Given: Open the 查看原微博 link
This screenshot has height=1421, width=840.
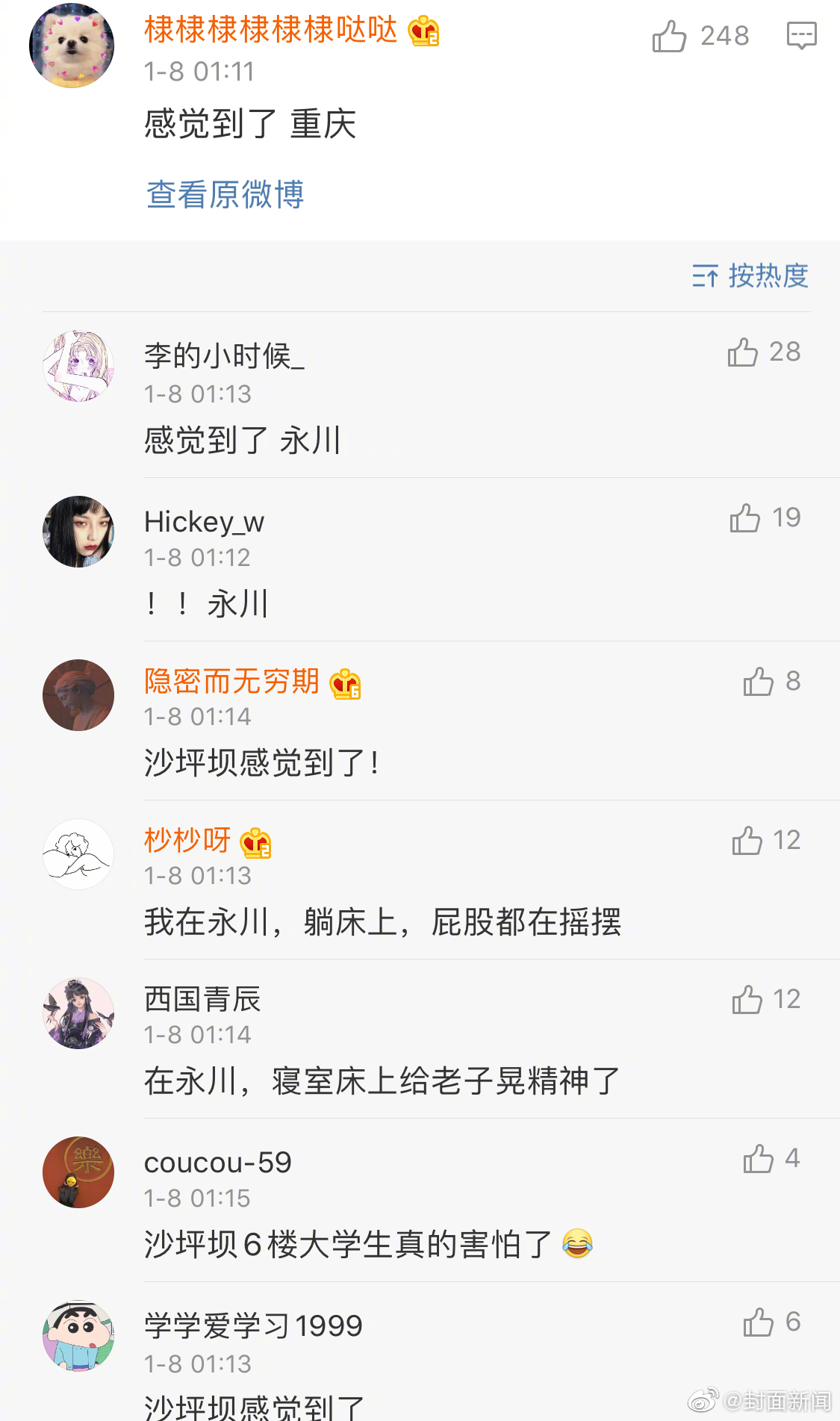Looking at the screenshot, I should pyautogui.click(x=225, y=194).
